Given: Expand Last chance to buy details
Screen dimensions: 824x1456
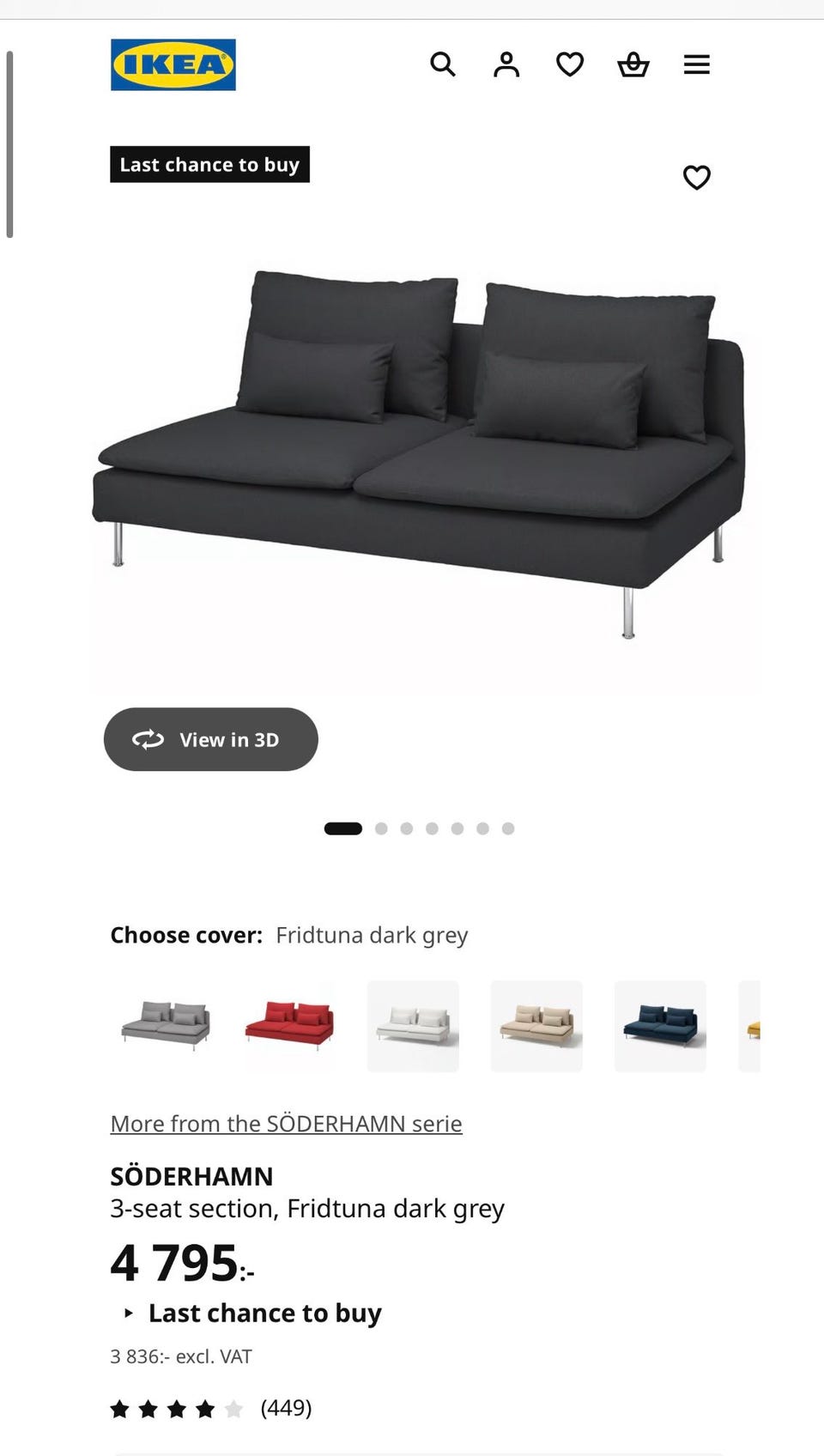Looking at the screenshot, I should tap(253, 1313).
